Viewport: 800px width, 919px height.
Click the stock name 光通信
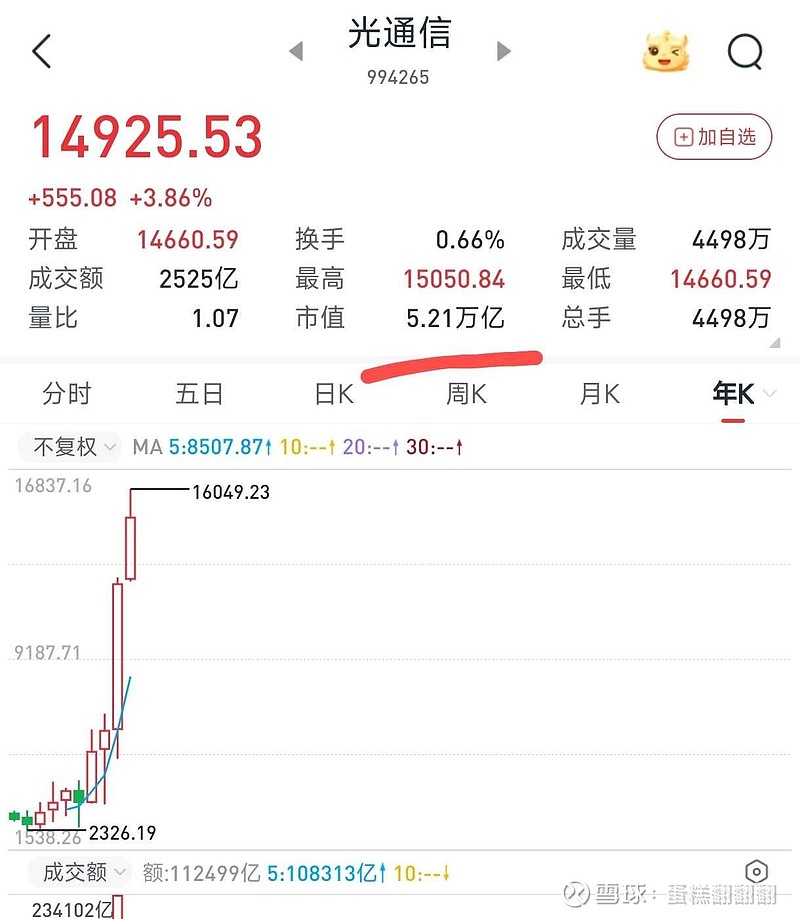tap(400, 34)
